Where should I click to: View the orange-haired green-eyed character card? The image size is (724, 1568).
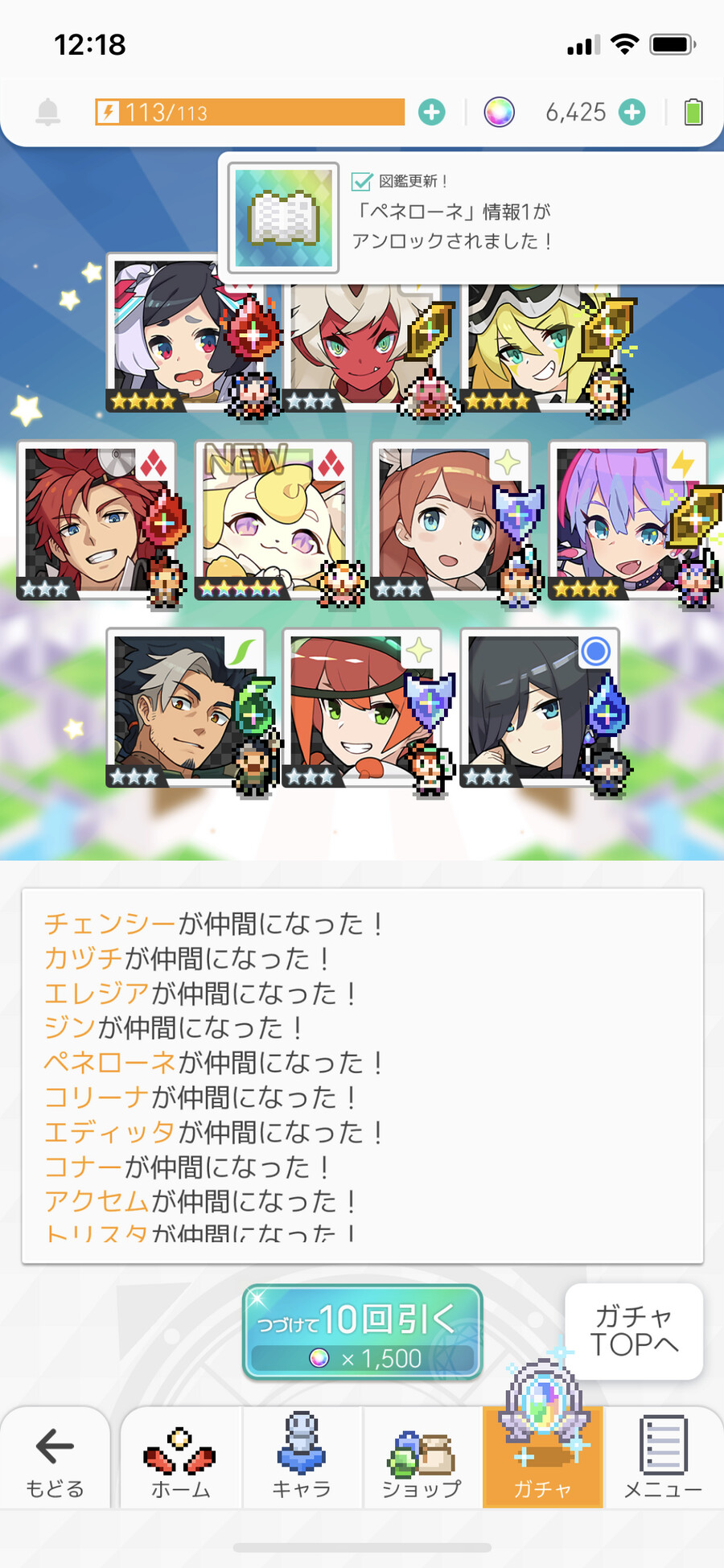click(x=362, y=708)
